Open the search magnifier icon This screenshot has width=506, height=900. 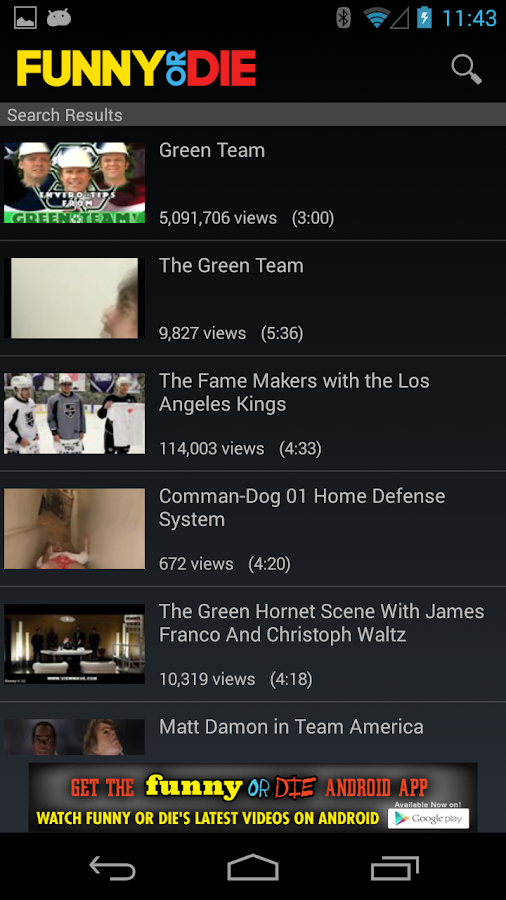pos(466,69)
